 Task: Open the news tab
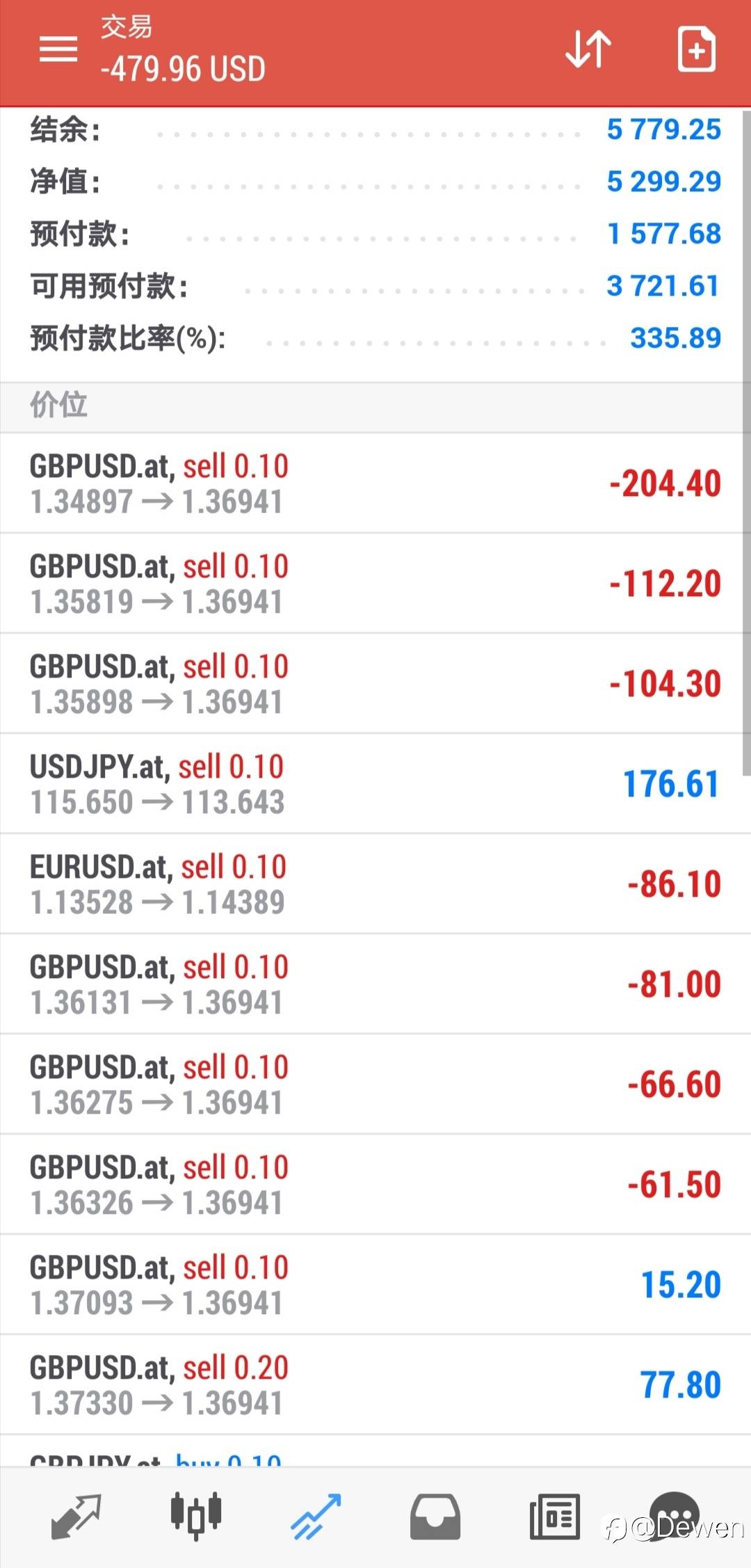555,1517
